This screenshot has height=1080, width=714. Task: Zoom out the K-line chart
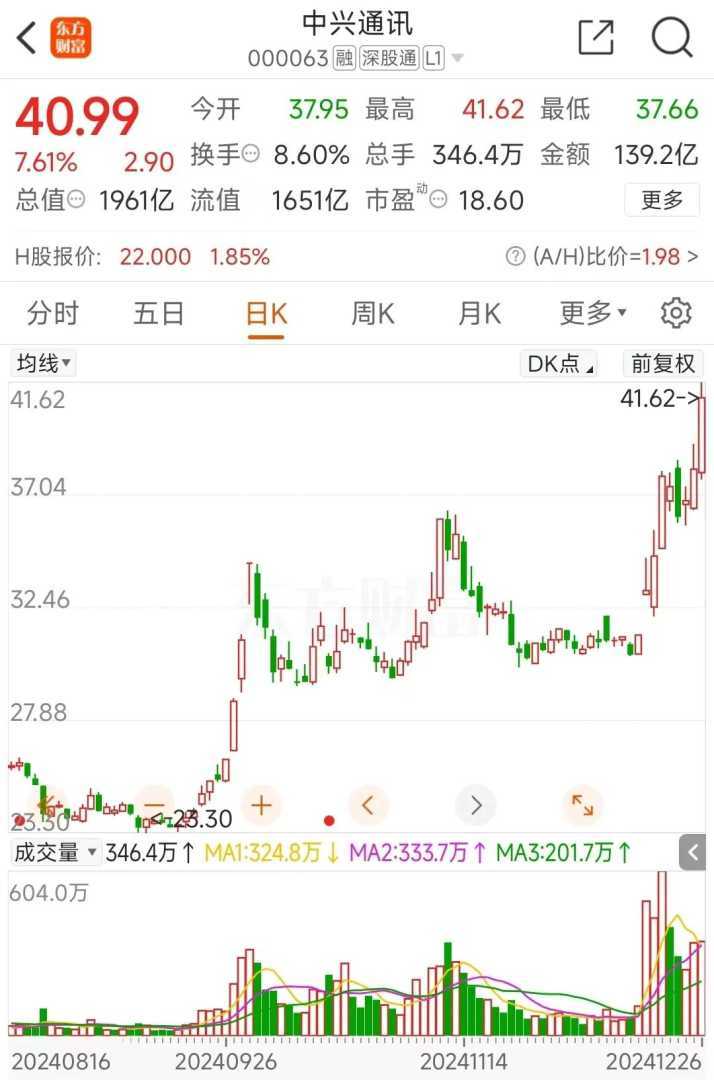click(154, 804)
